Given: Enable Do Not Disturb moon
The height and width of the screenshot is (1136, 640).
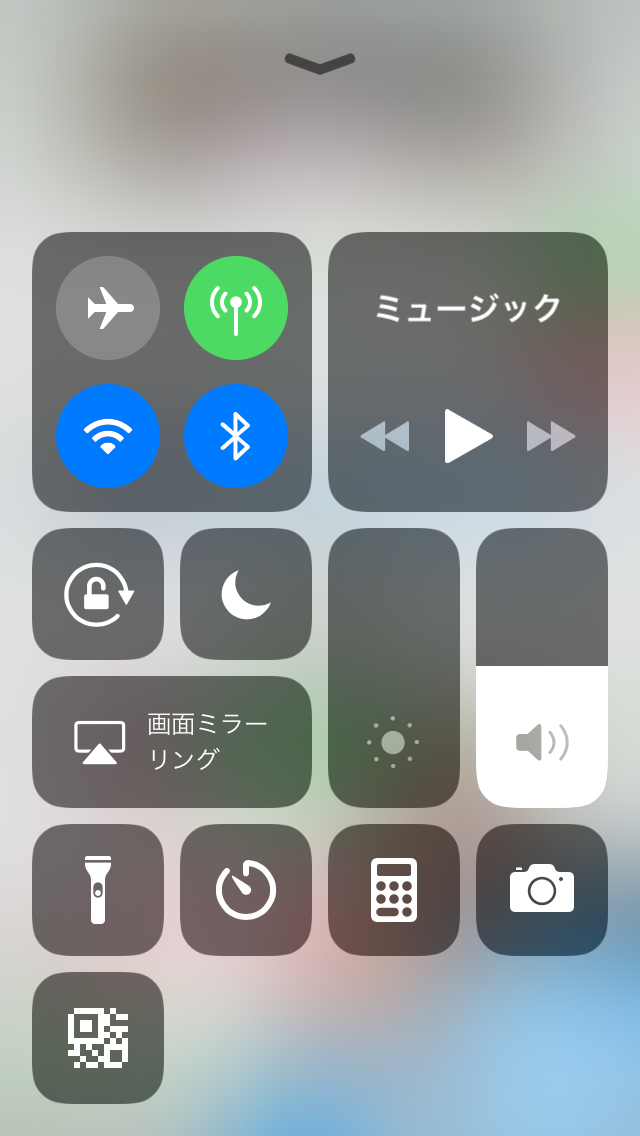Looking at the screenshot, I should [246, 594].
